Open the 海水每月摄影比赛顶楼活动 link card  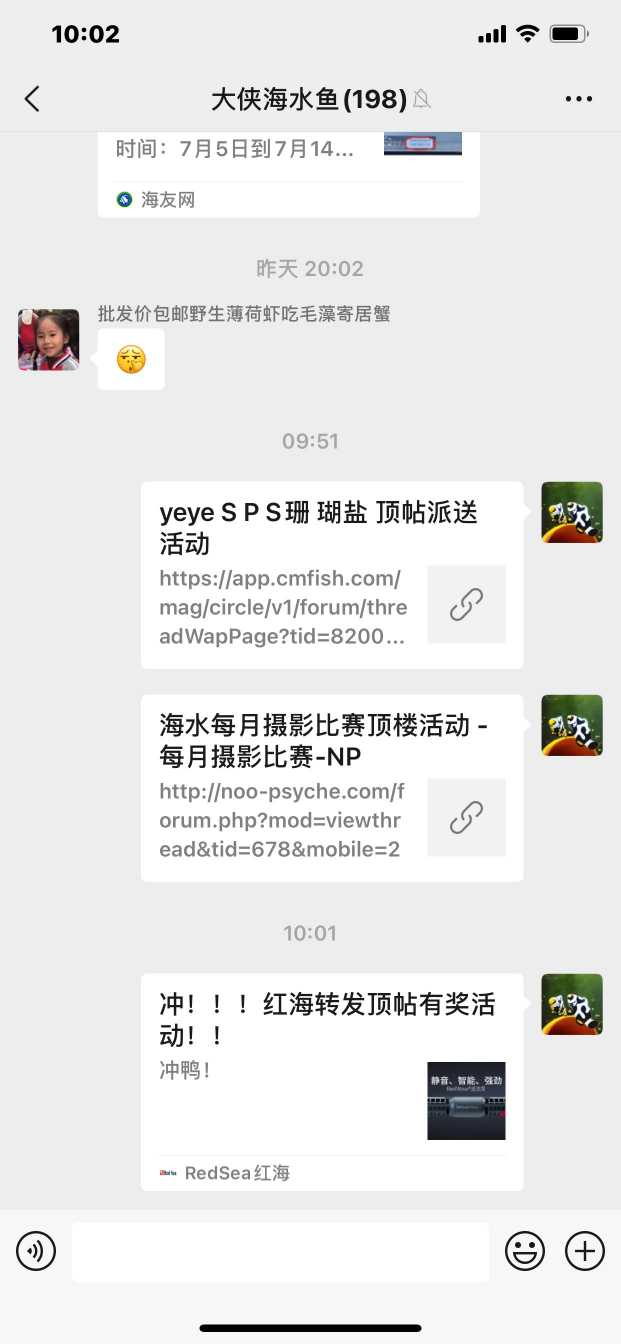331,788
